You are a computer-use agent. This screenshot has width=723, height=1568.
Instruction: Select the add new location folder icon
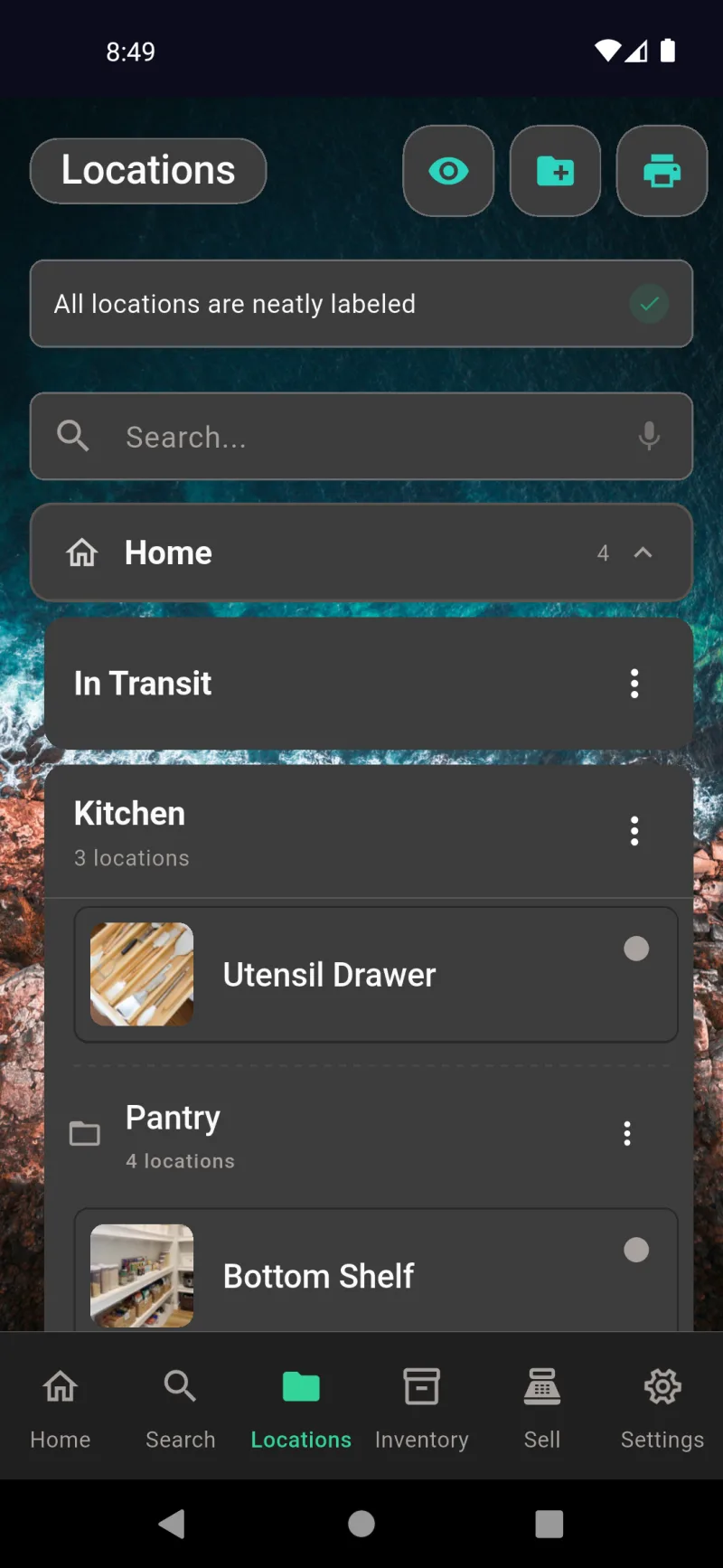tap(555, 171)
